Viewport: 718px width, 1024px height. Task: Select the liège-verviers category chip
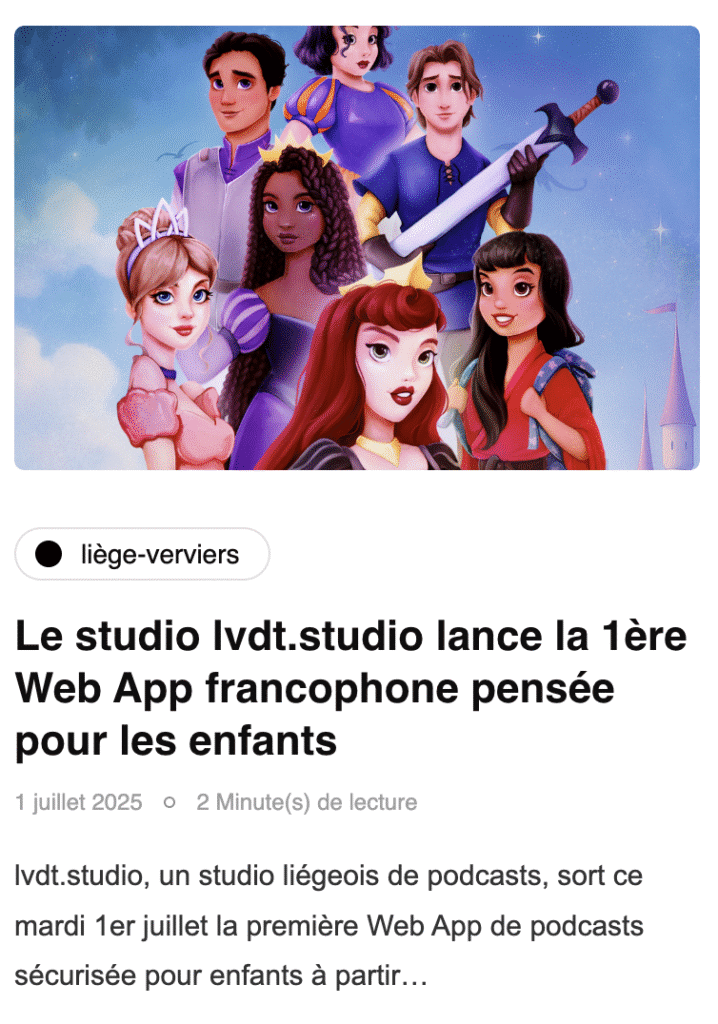click(142, 554)
